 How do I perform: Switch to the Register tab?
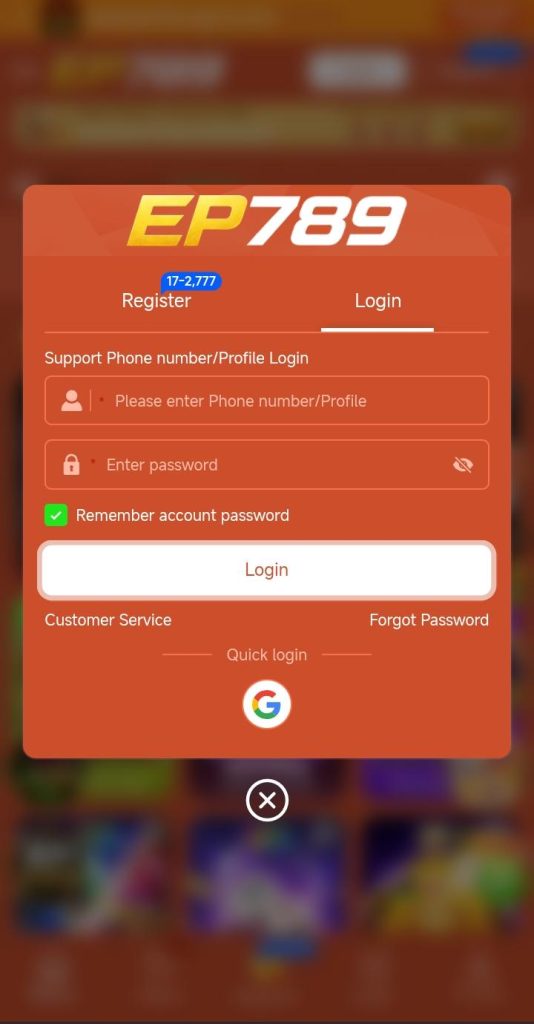[x=156, y=301]
